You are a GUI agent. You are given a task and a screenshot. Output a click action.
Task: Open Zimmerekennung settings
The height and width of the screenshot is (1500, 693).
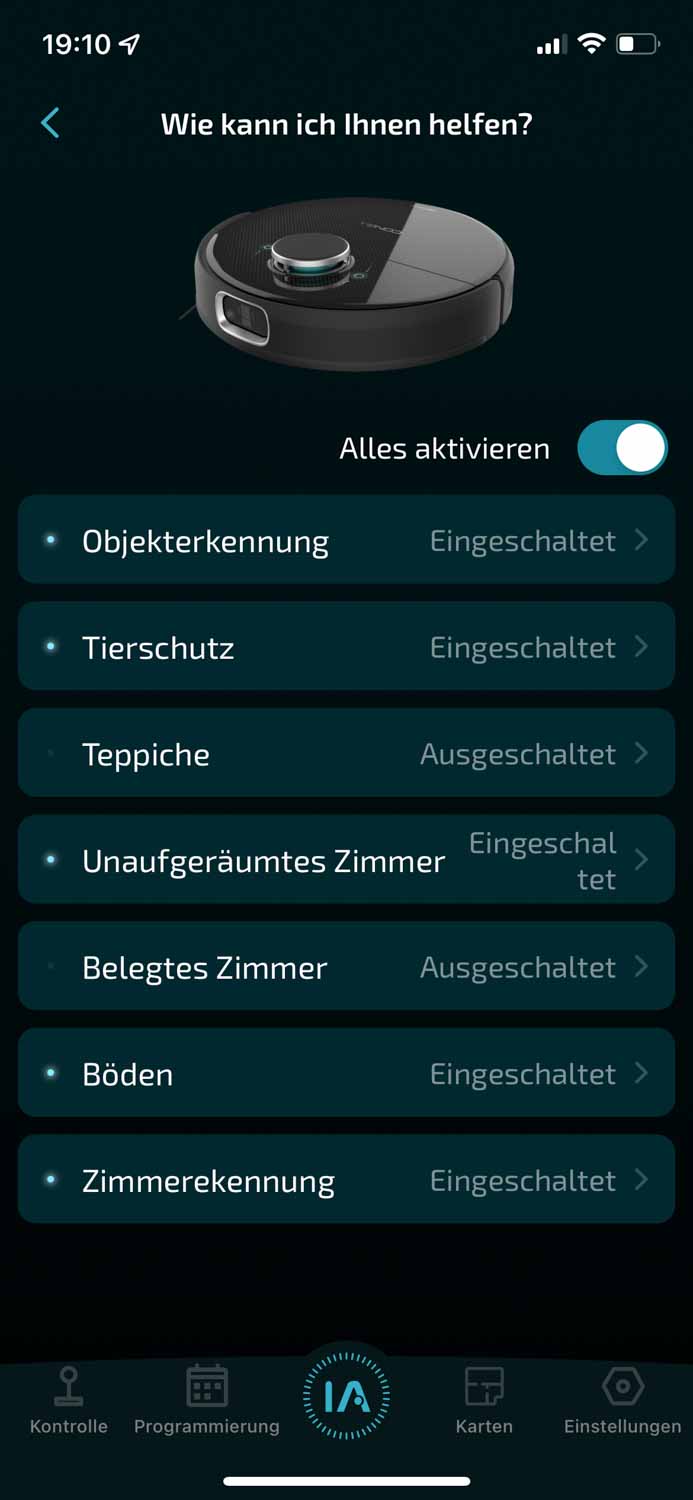(346, 1180)
